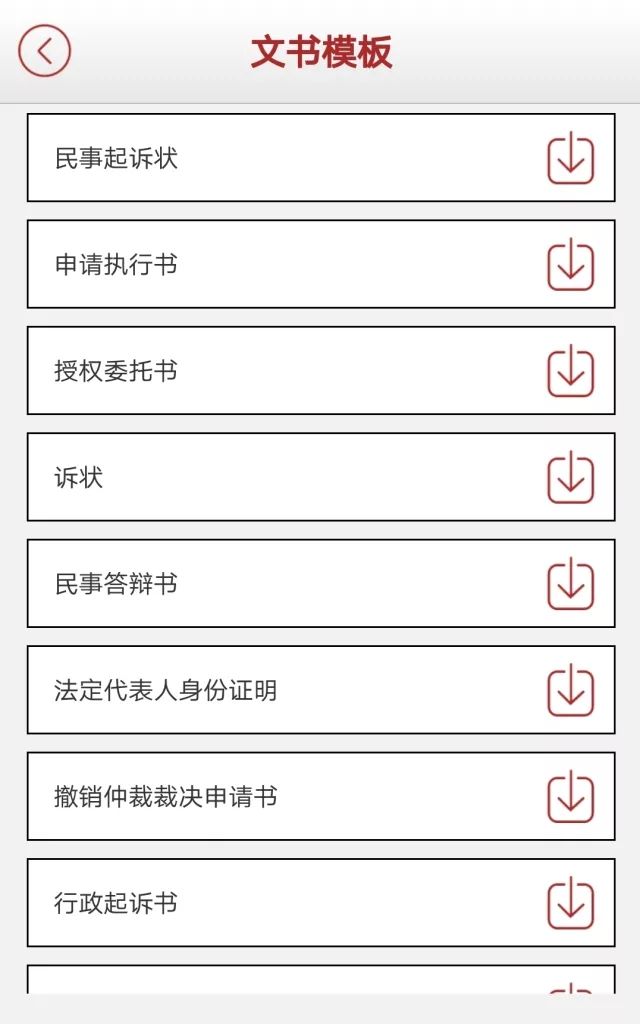The width and height of the screenshot is (640, 1024).
Task: Download the 法定代表人身份证明 template
Action: click(570, 690)
